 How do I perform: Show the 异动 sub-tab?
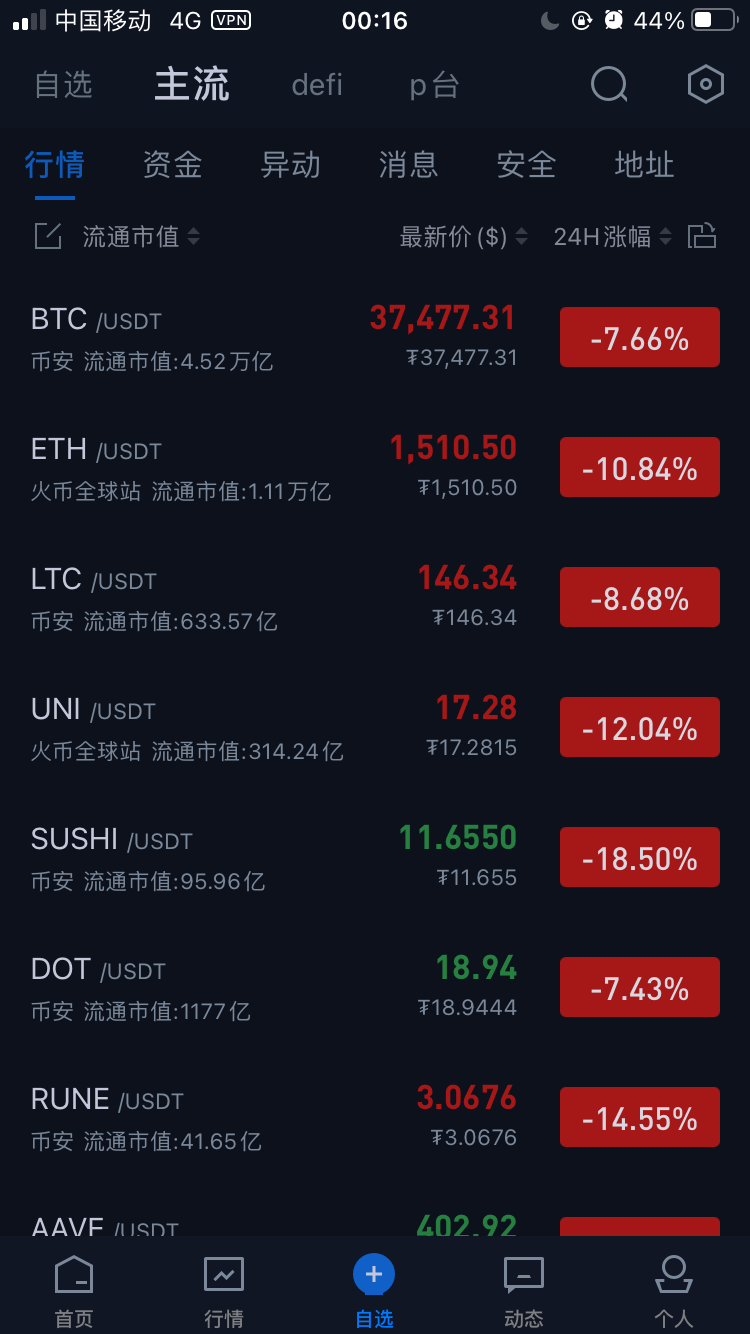pyautogui.click(x=290, y=165)
